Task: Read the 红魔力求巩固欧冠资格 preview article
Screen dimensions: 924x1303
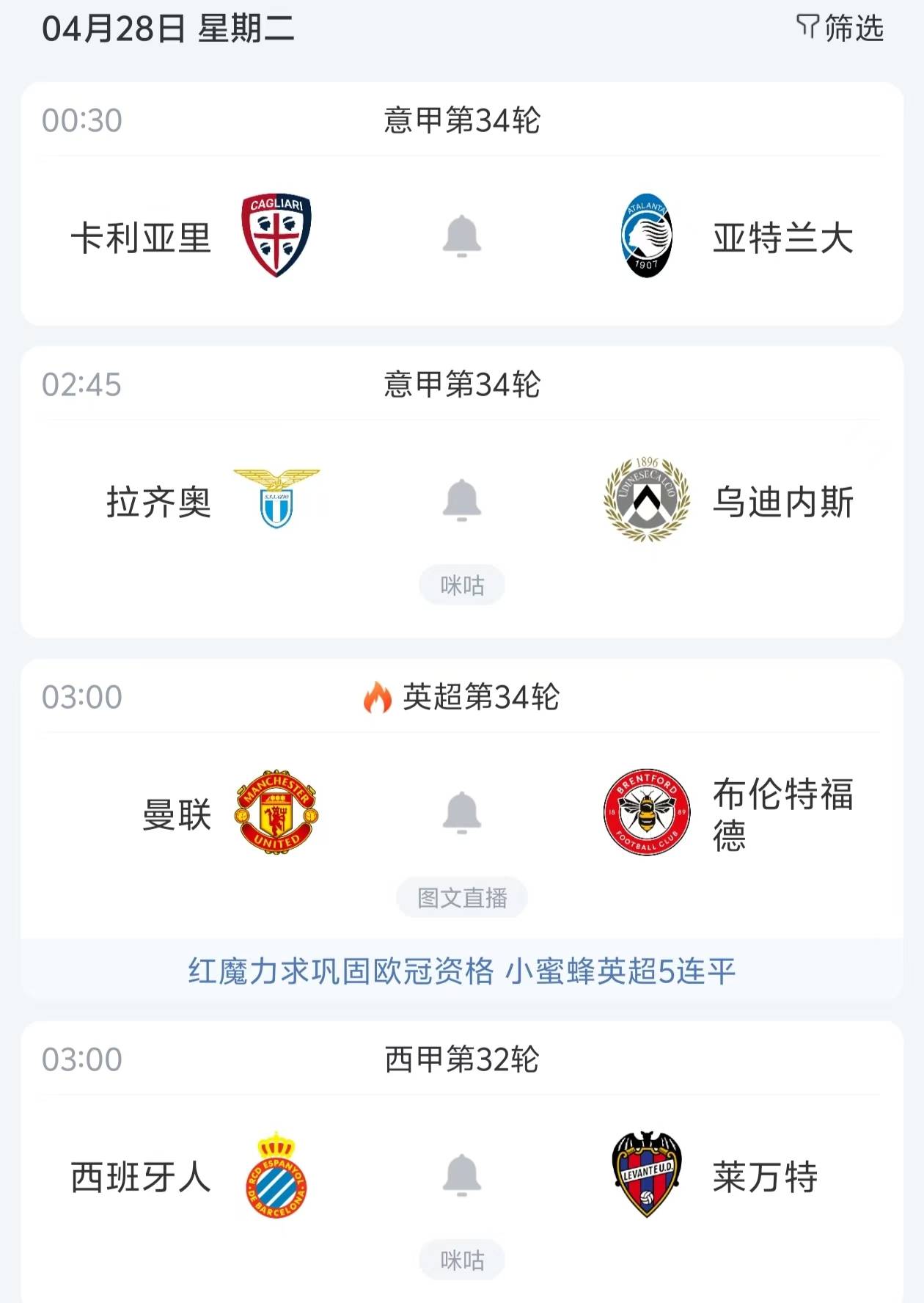Action: tap(462, 971)
